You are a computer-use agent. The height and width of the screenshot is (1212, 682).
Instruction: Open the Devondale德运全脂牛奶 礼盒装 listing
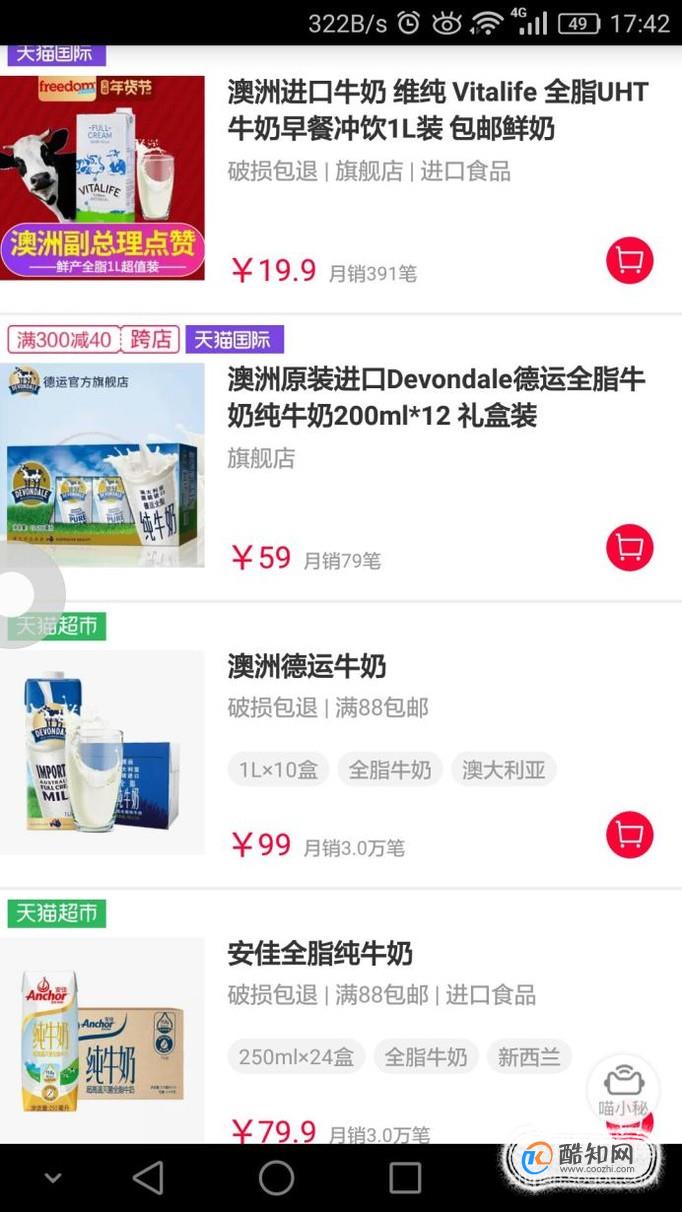pyautogui.click(x=437, y=397)
